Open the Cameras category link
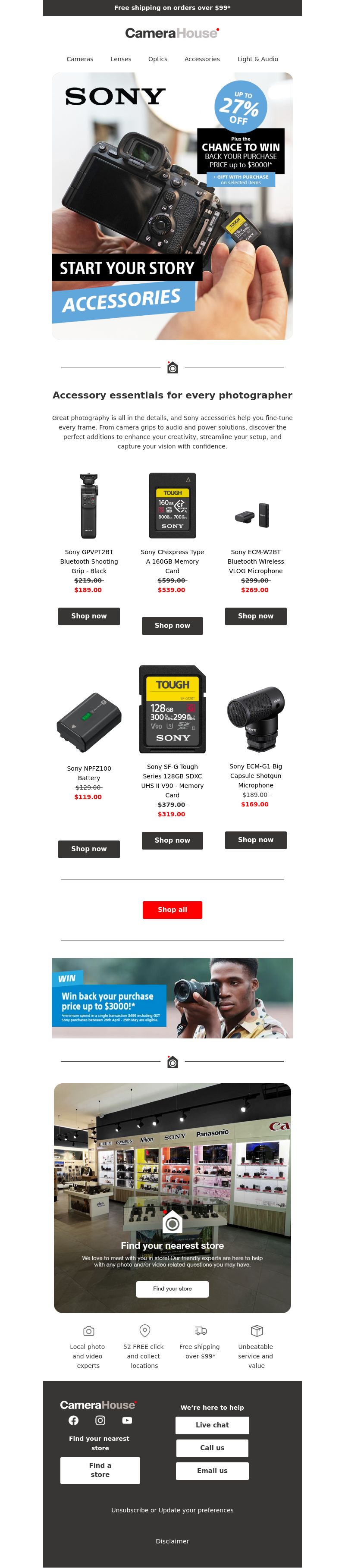Image resolution: width=345 pixels, height=1568 pixels. click(80, 59)
